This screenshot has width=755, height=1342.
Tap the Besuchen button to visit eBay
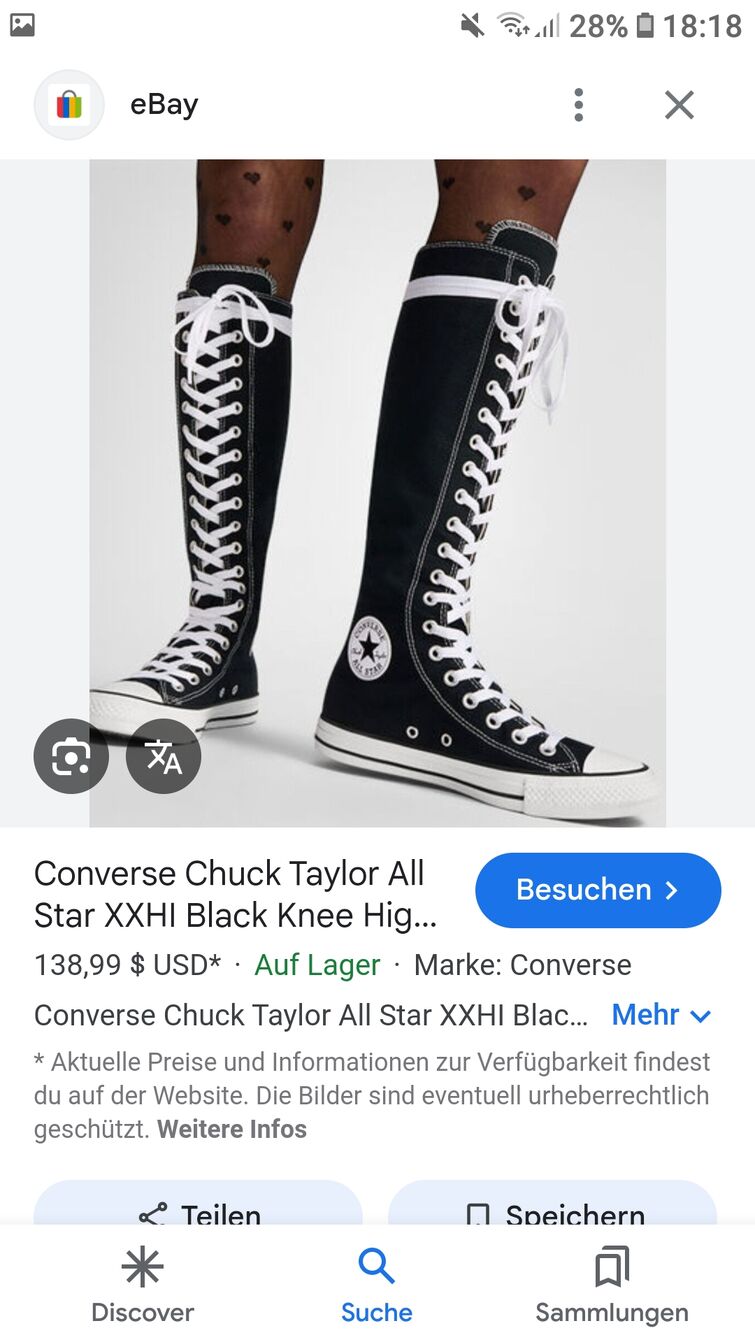pyautogui.click(x=597, y=890)
